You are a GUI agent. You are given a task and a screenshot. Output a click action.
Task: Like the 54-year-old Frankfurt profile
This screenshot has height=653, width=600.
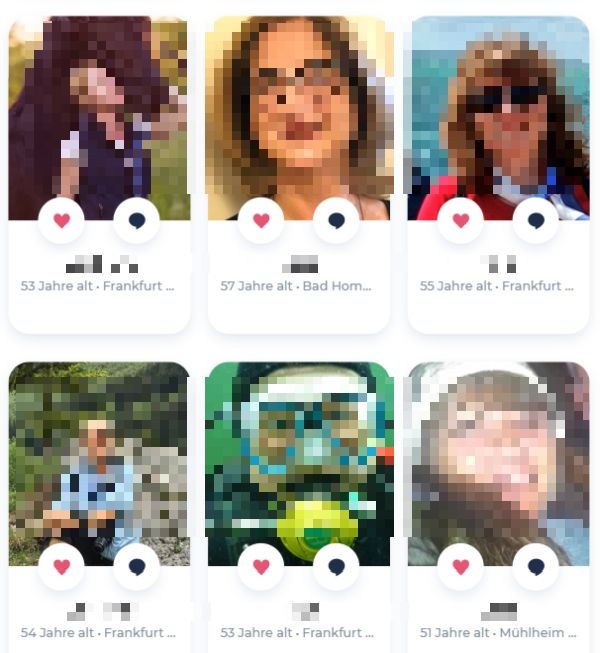pos(61,567)
